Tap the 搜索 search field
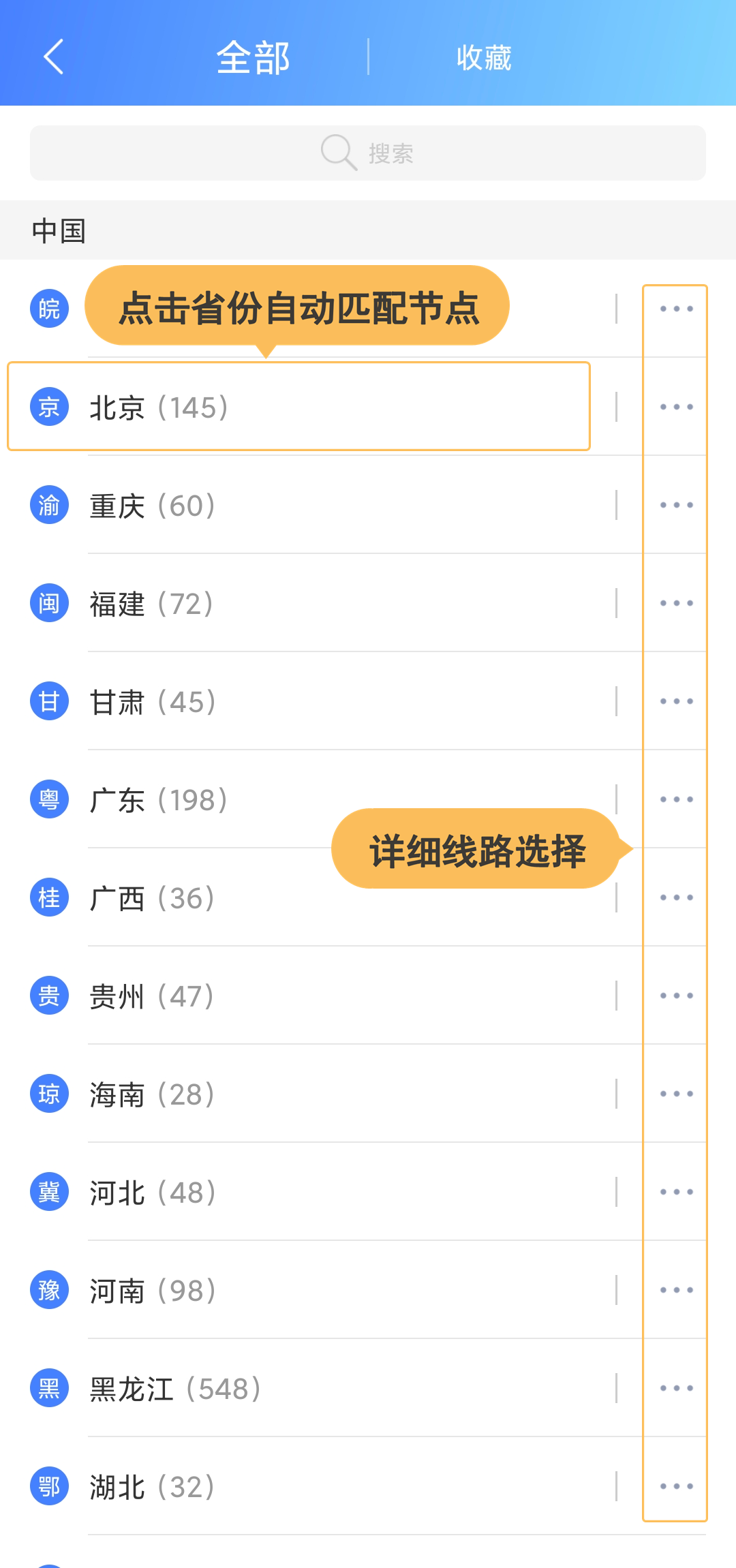The width and height of the screenshot is (736, 1568). click(368, 153)
